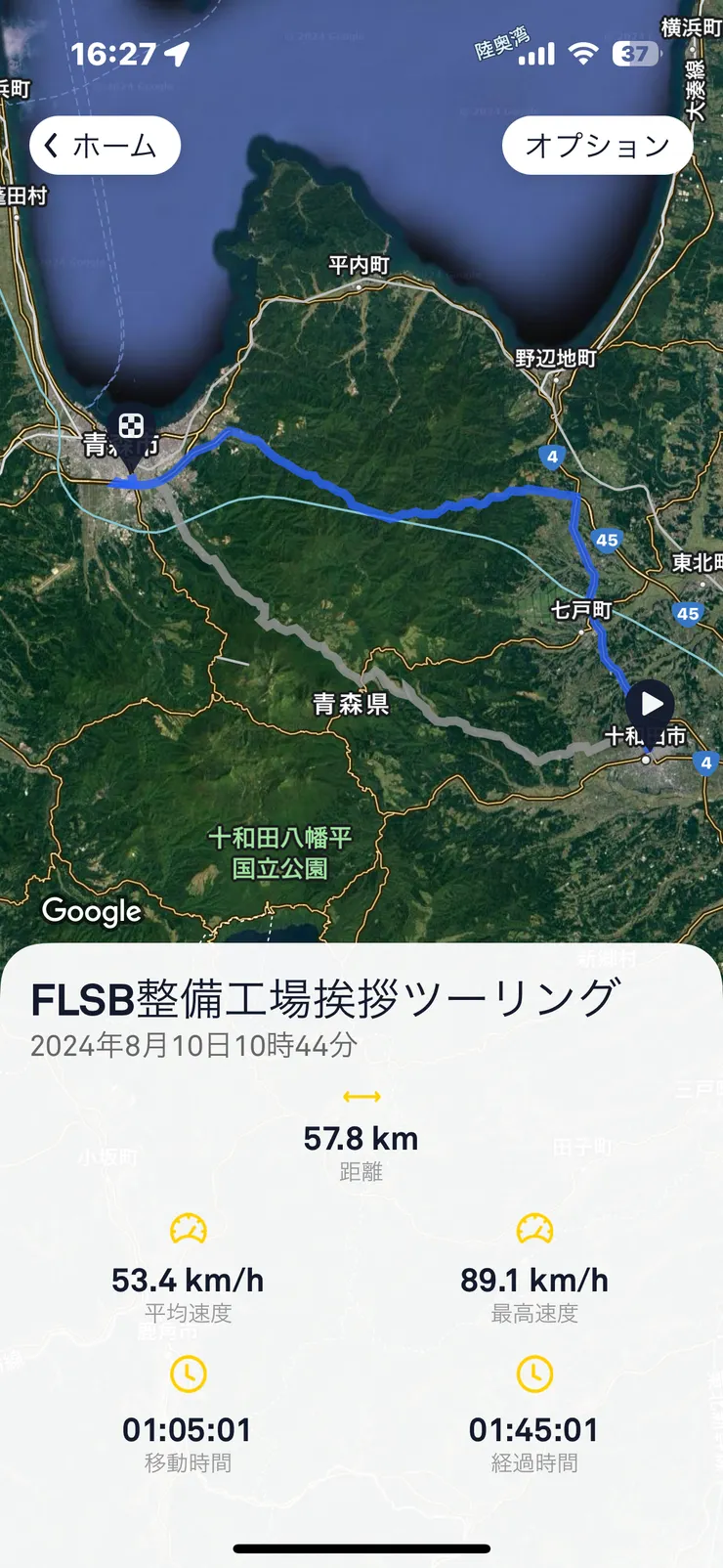Tap the checkered finish flag marker
The image size is (723, 1568).
click(x=131, y=427)
